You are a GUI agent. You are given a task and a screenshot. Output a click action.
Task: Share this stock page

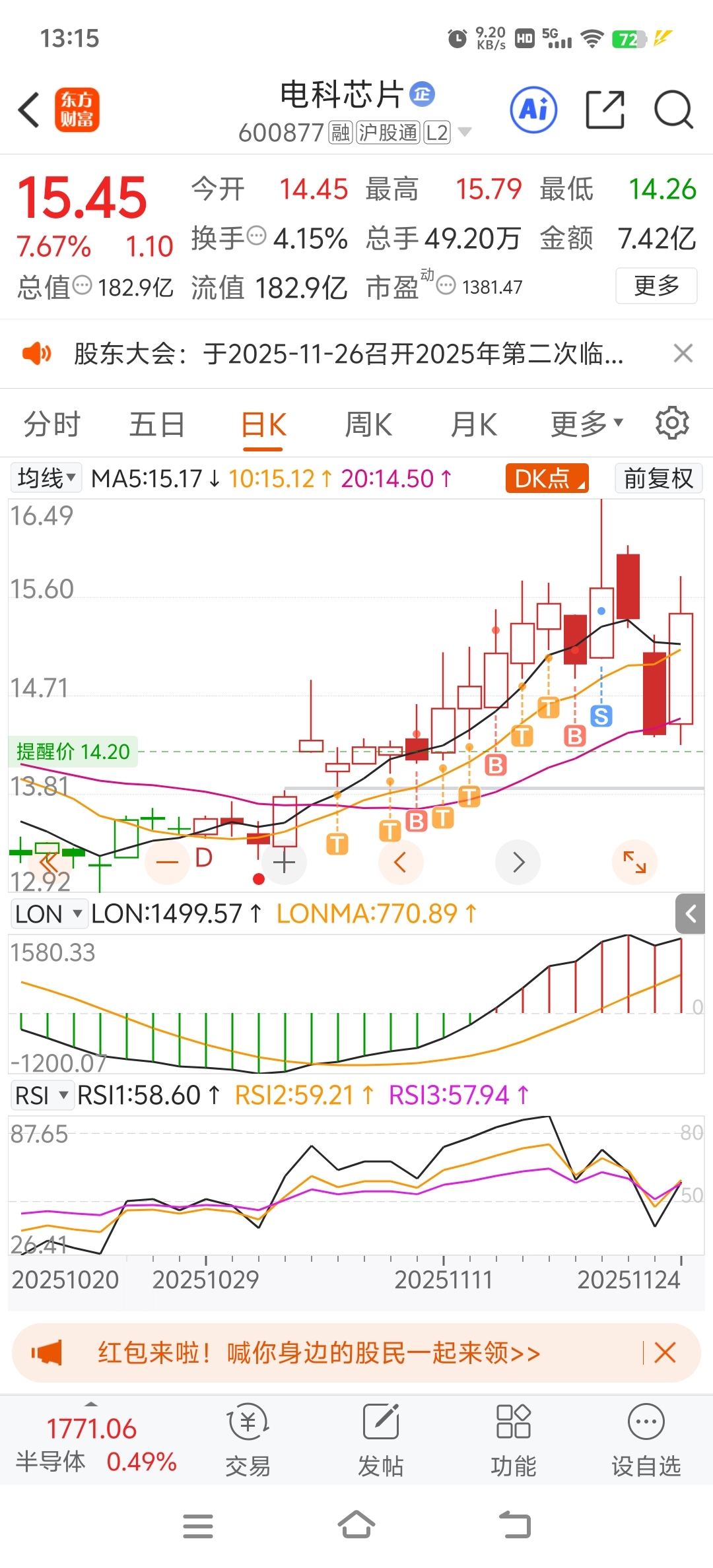pyautogui.click(x=605, y=110)
